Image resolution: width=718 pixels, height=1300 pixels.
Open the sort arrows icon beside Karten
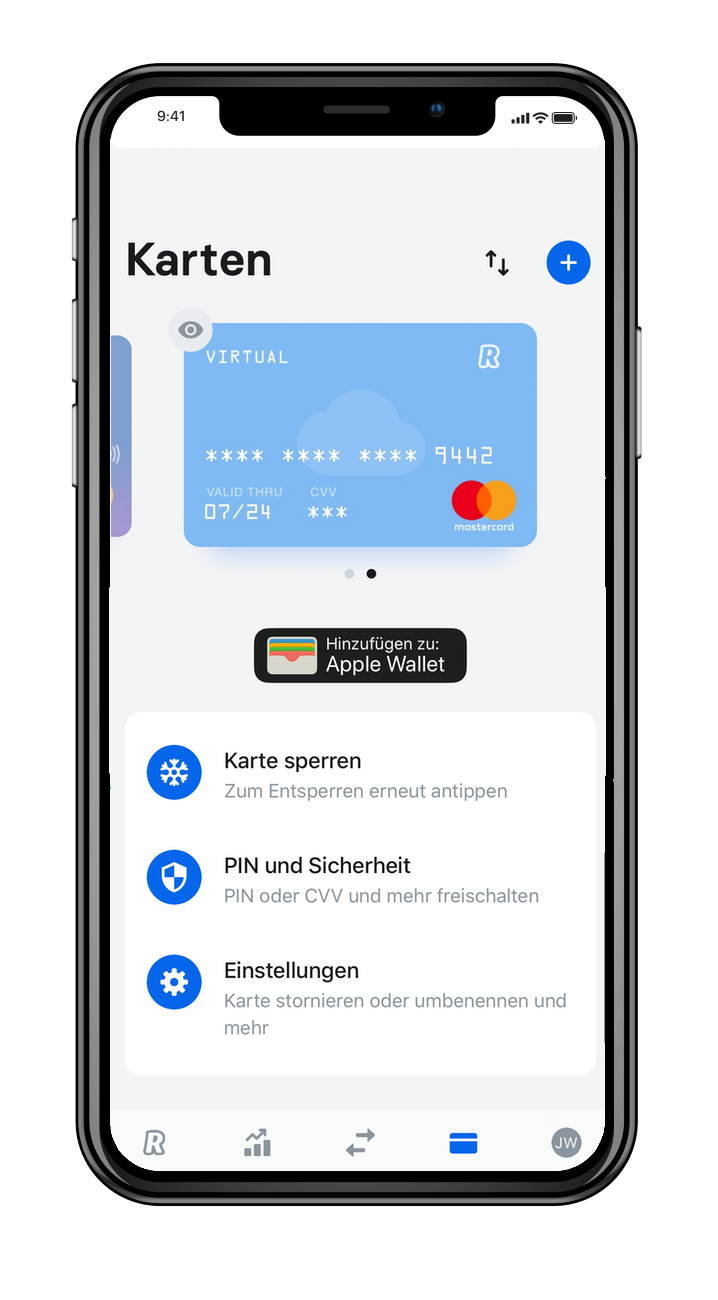coord(497,263)
